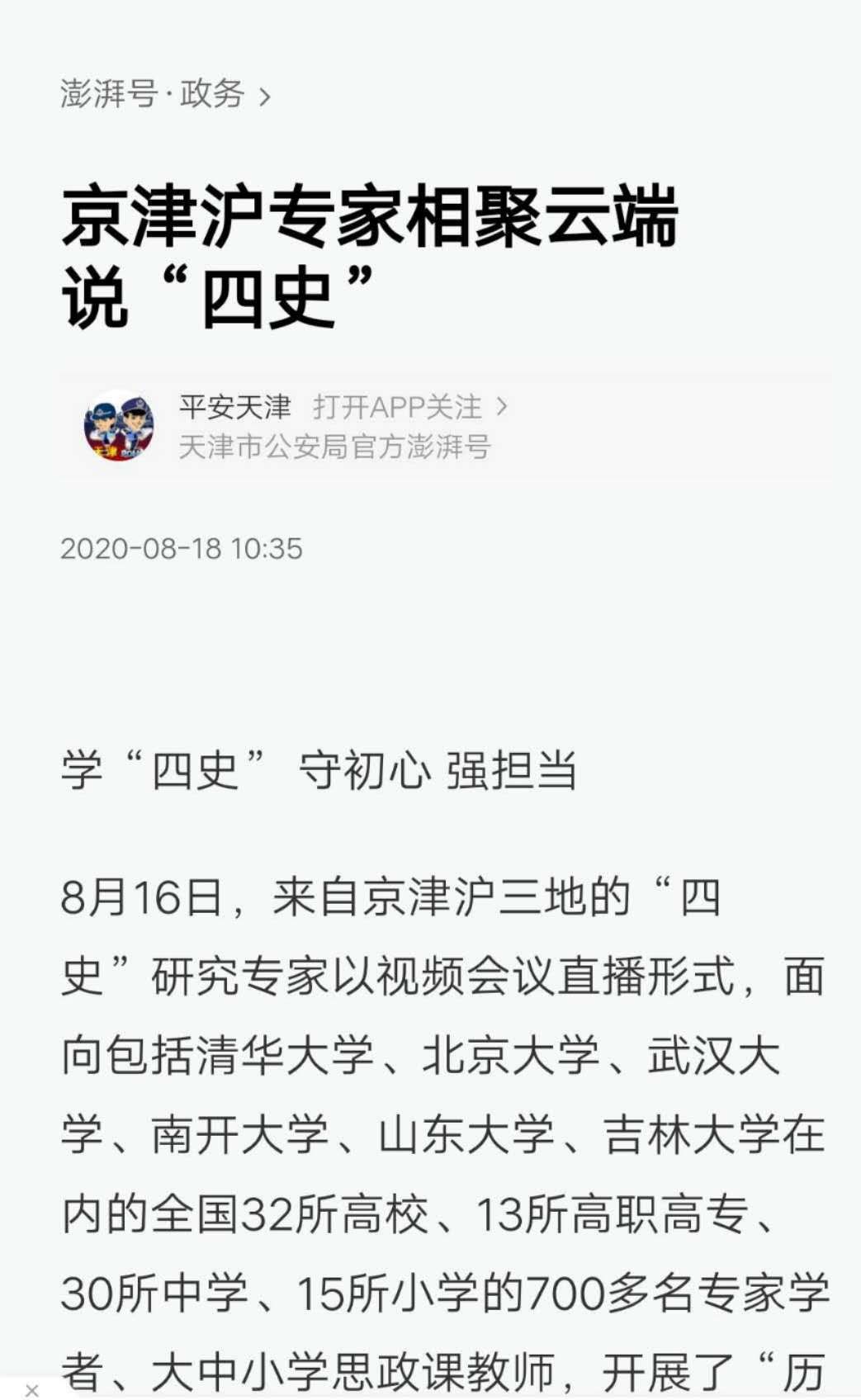This screenshot has height=1400, width=861.
Task: Dismiss the bottom banner with X
Action: (31, 1391)
